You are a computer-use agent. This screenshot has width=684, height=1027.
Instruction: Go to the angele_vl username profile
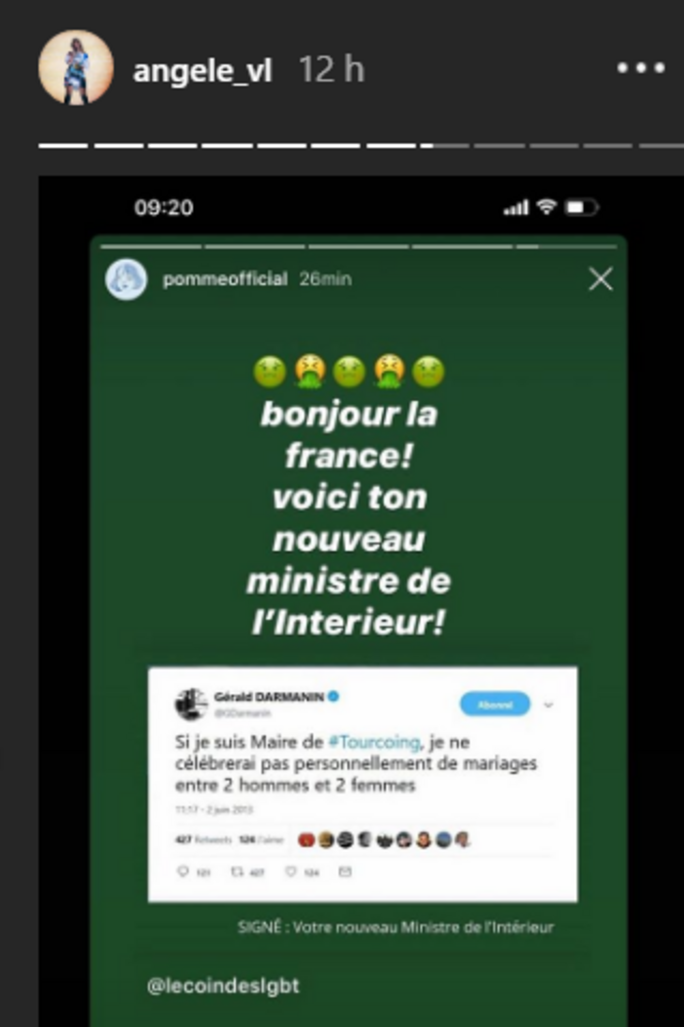tap(202, 70)
